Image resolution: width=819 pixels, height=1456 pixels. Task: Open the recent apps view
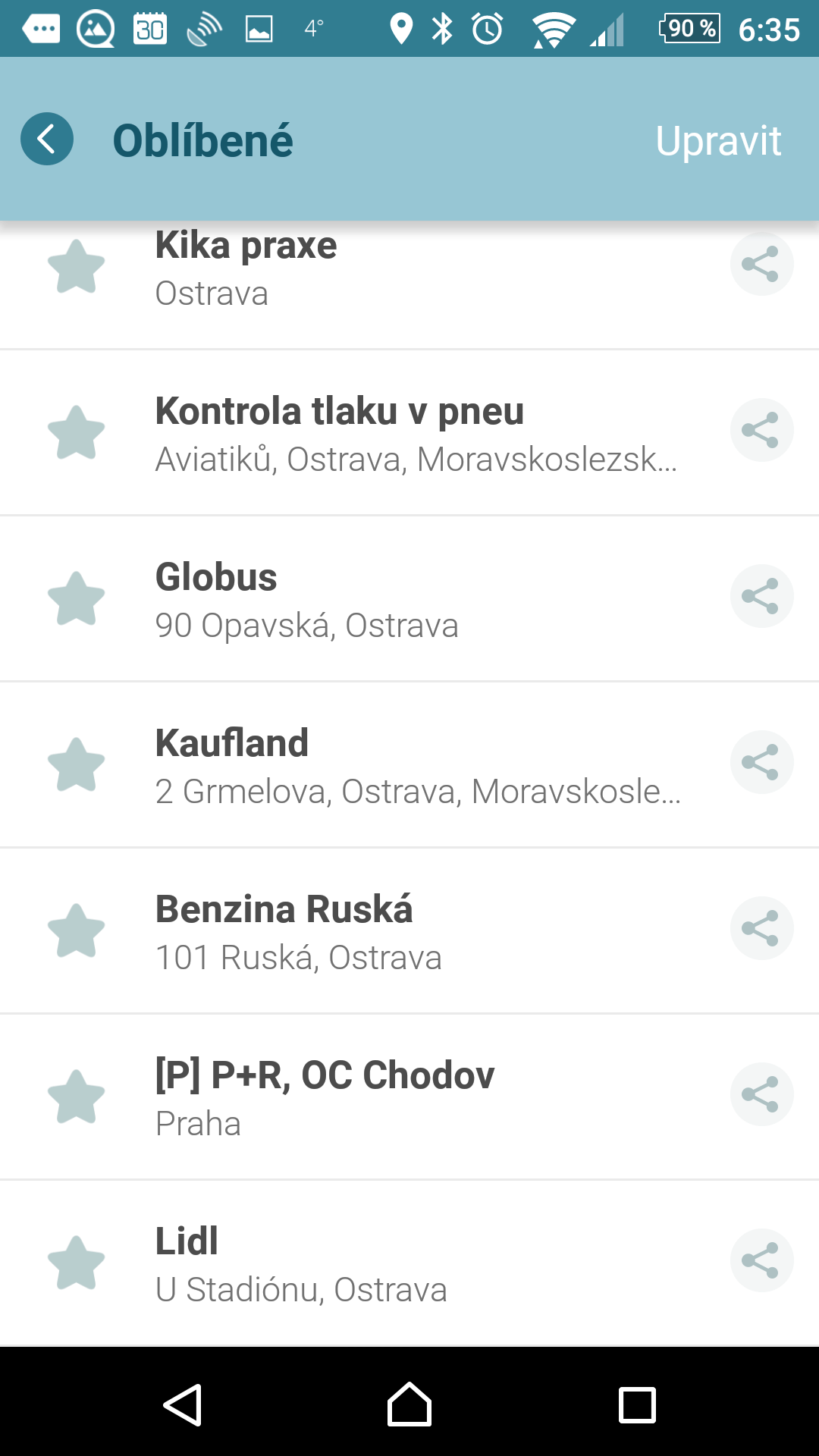[637, 1405]
